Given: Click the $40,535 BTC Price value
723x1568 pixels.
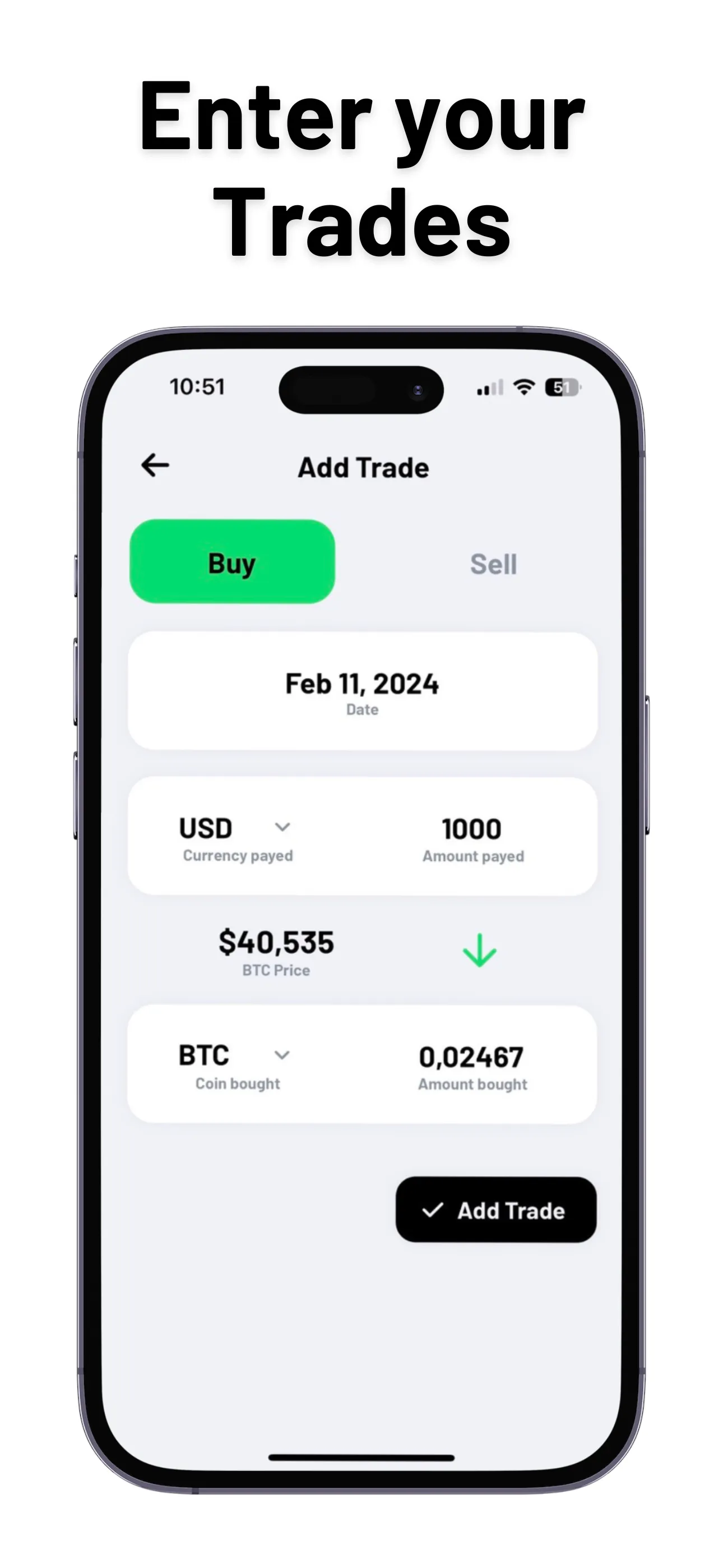Looking at the screenshot, I should [x=276, y=942].
